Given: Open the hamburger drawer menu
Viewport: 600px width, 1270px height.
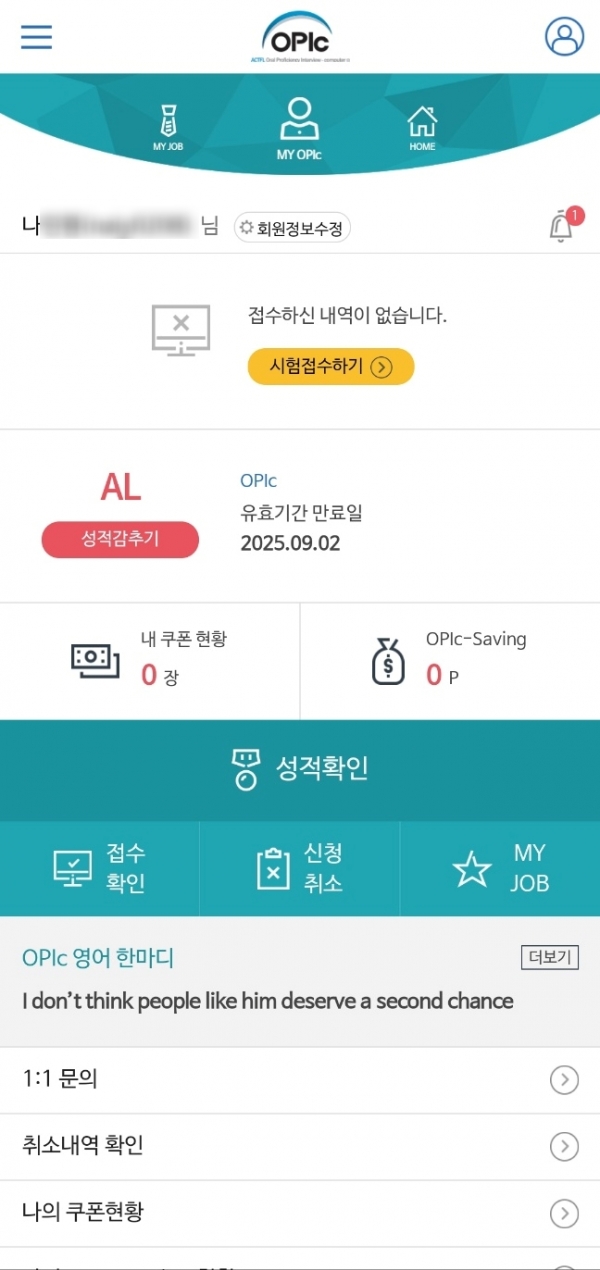Looking at the screenshot, I should [36, 37].
